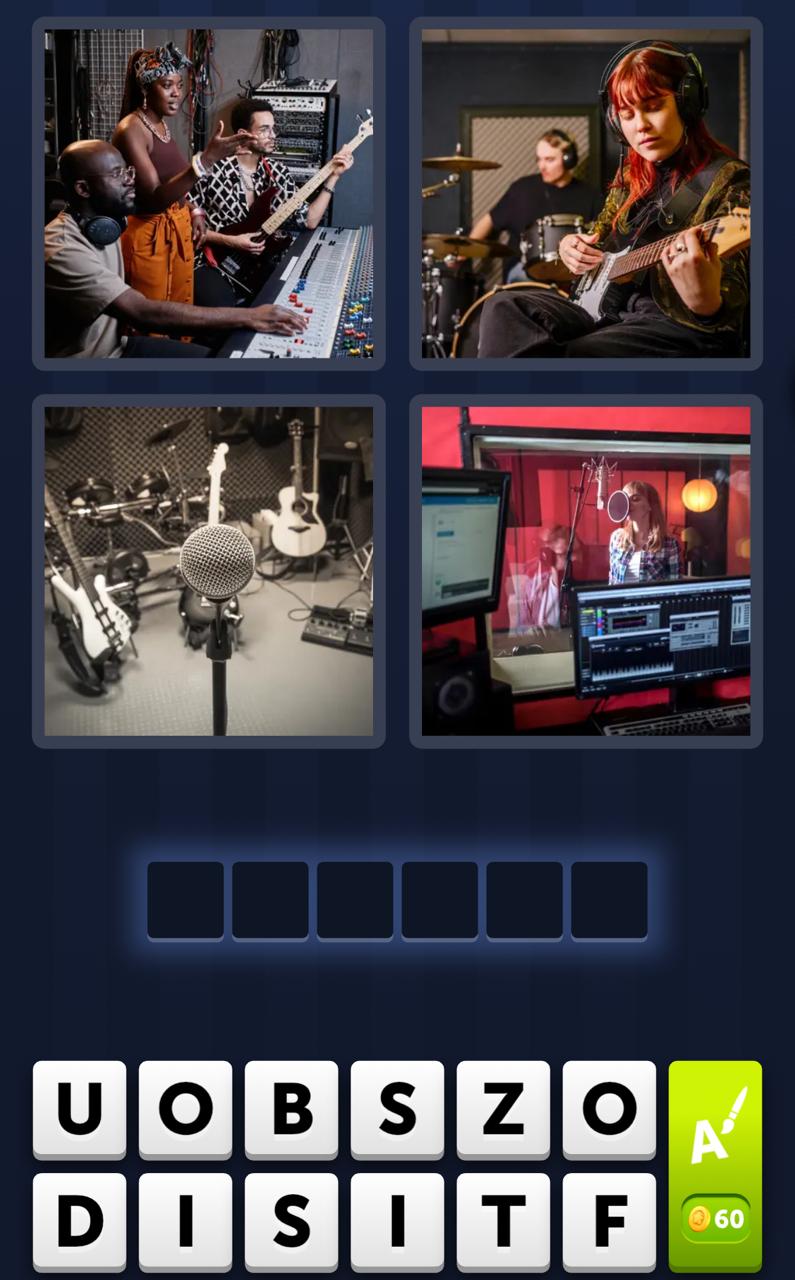Screen dimensions: 795x1280
Task: Click the first empty answer slot
Action: pyautogui.click(x=185, y=900)
